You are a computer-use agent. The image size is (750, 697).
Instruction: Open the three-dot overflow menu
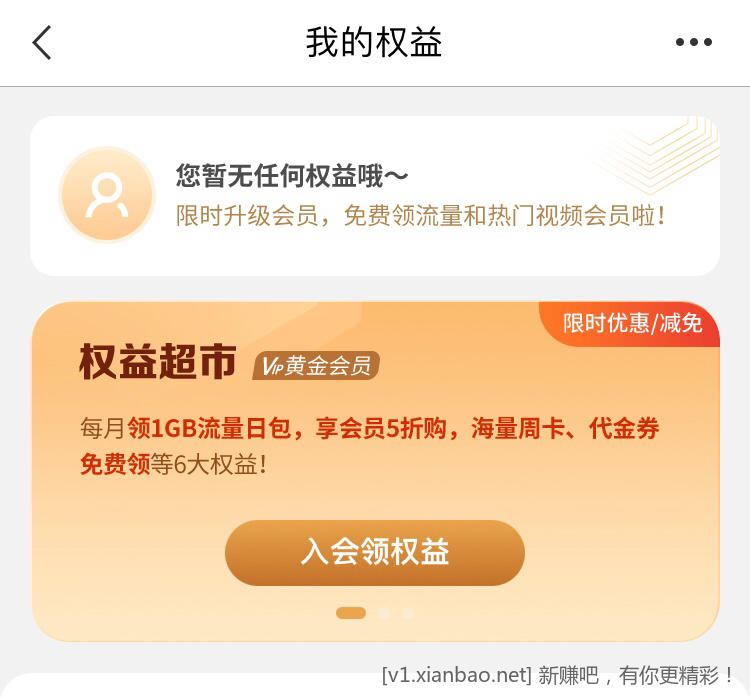click(x=693, y=43)
